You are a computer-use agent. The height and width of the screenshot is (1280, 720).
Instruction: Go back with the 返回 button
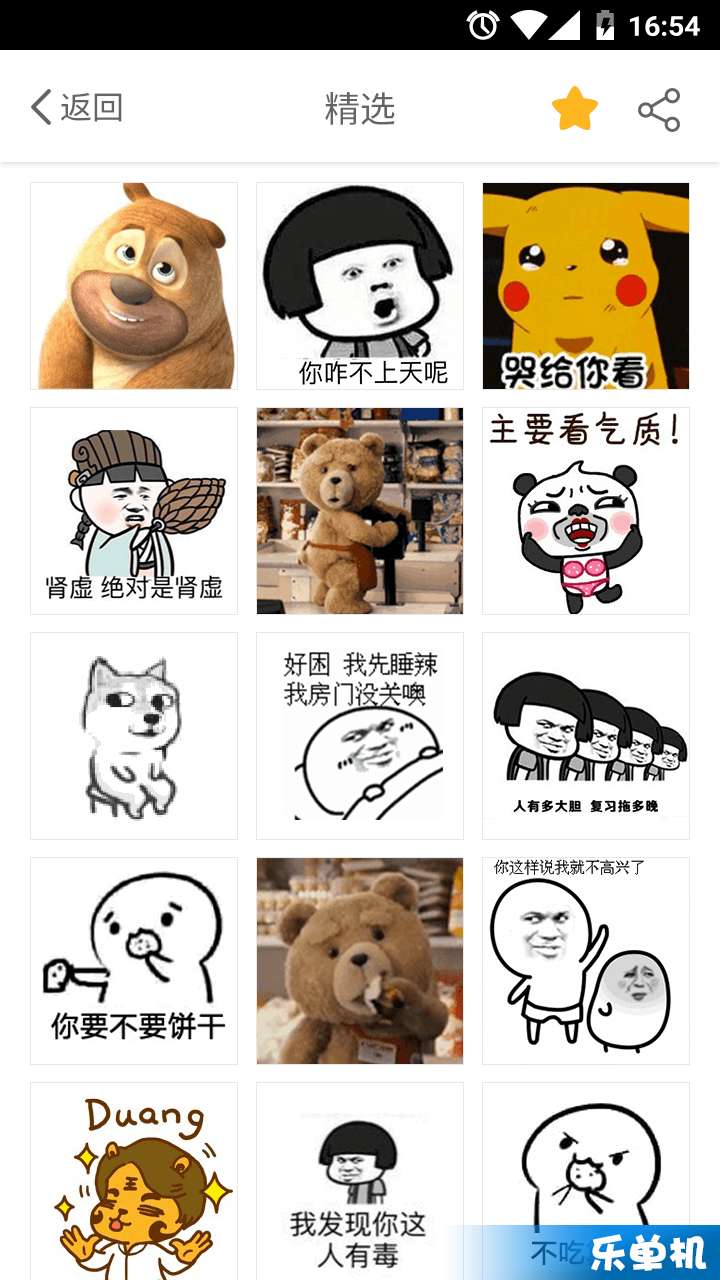[77, 107]
